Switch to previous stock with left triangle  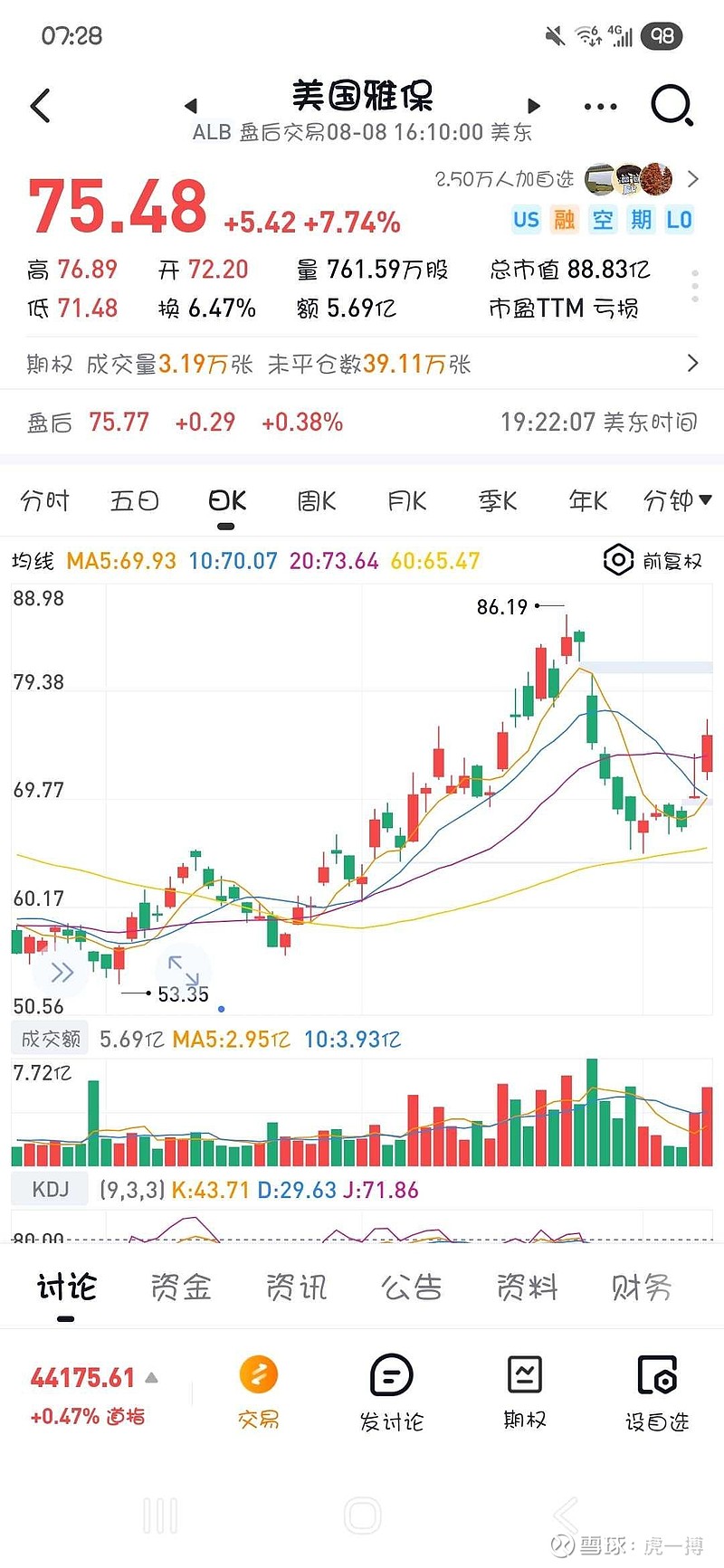[x=190, y=106]
